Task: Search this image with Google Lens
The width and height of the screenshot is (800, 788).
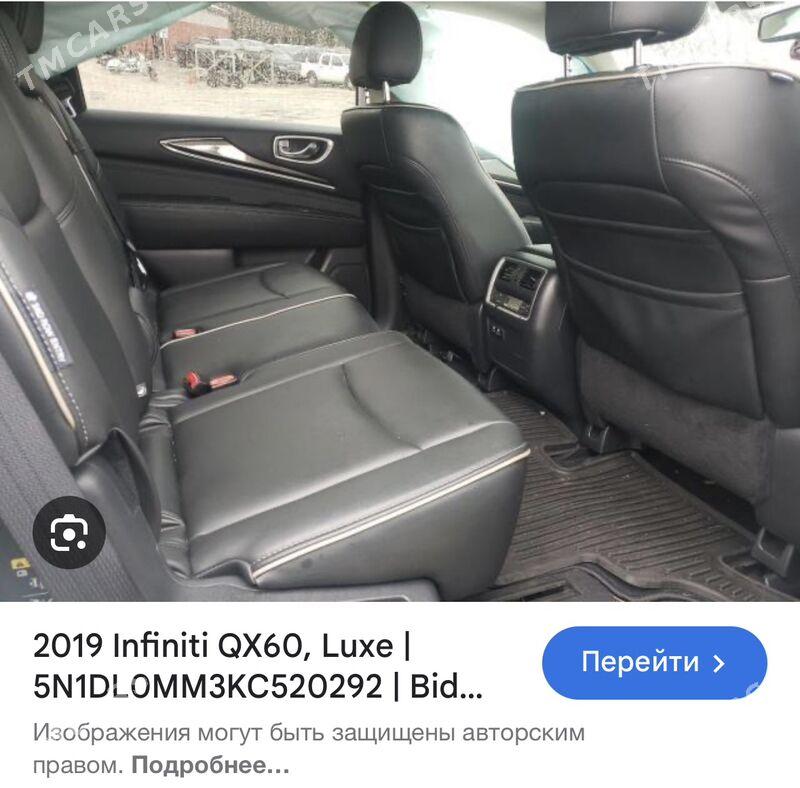Action: coord(69,535)
